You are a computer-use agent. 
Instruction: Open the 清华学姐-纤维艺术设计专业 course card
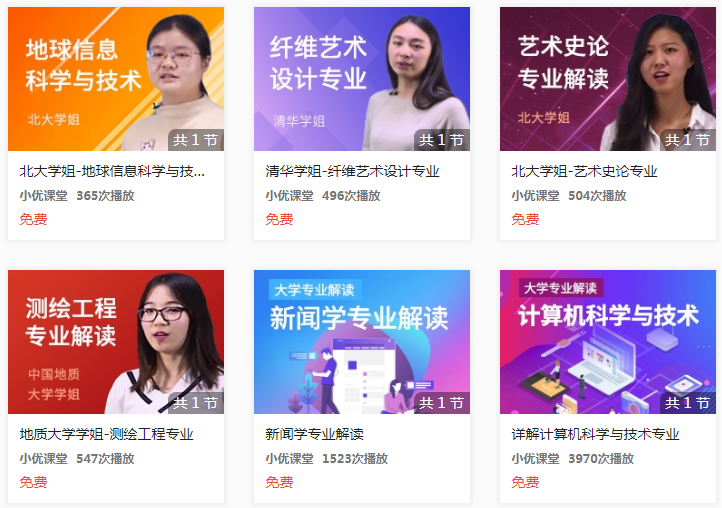click(x=361, y=80)
